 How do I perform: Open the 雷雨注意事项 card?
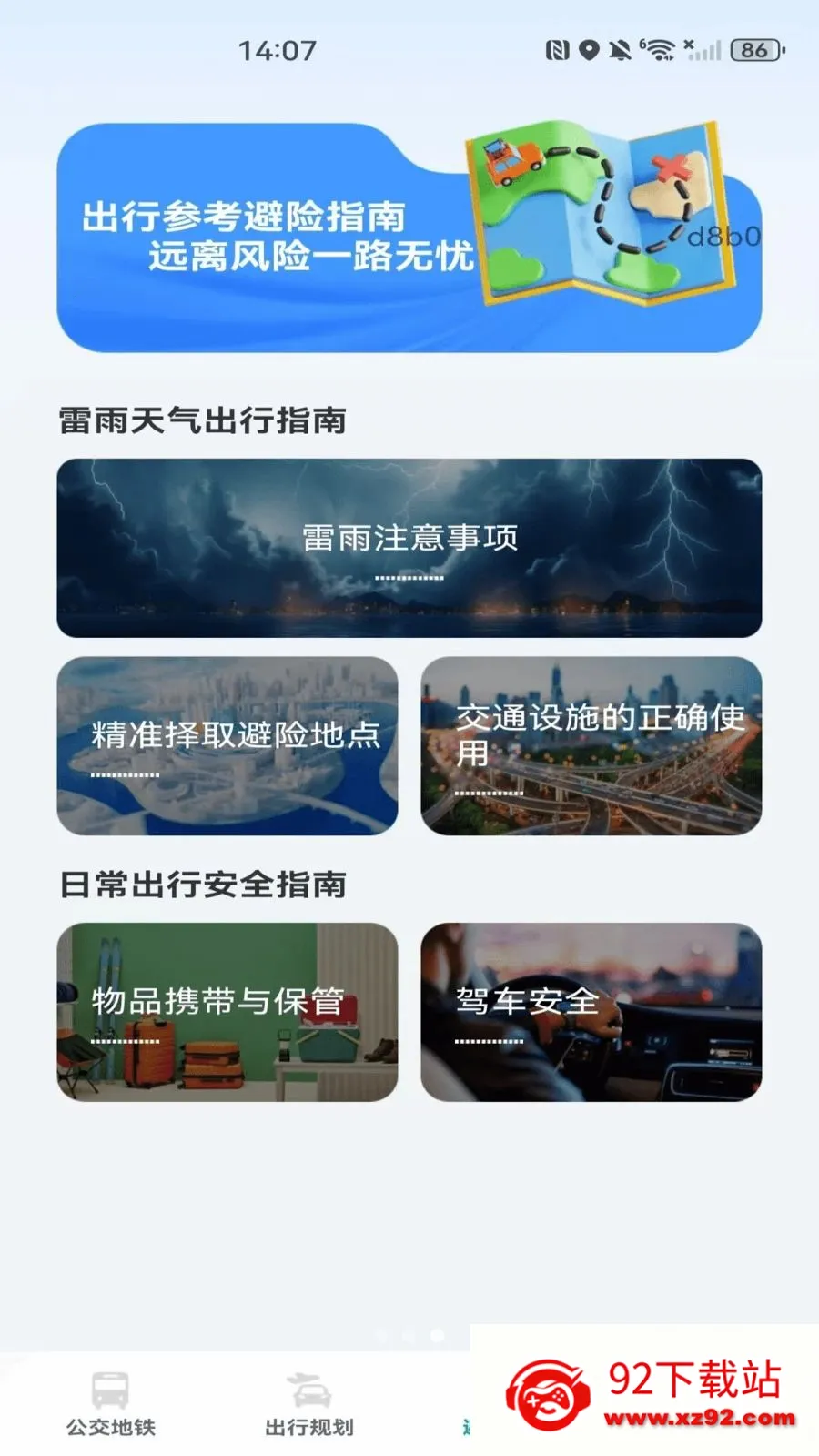[409, 548]
